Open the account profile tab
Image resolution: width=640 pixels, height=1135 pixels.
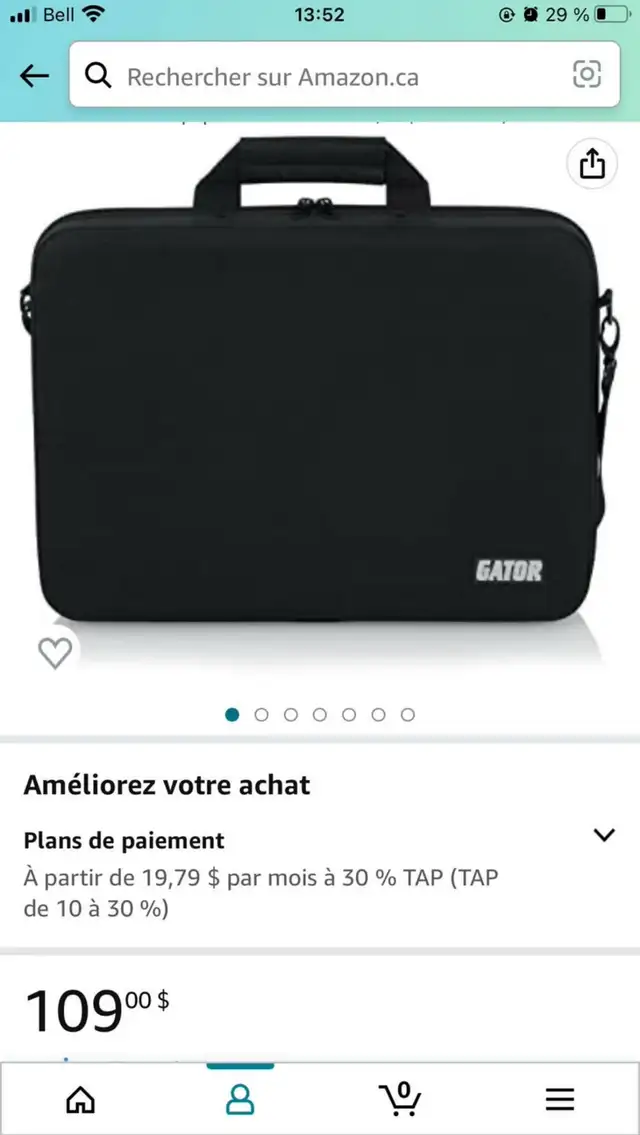[x=240, y=1100]
